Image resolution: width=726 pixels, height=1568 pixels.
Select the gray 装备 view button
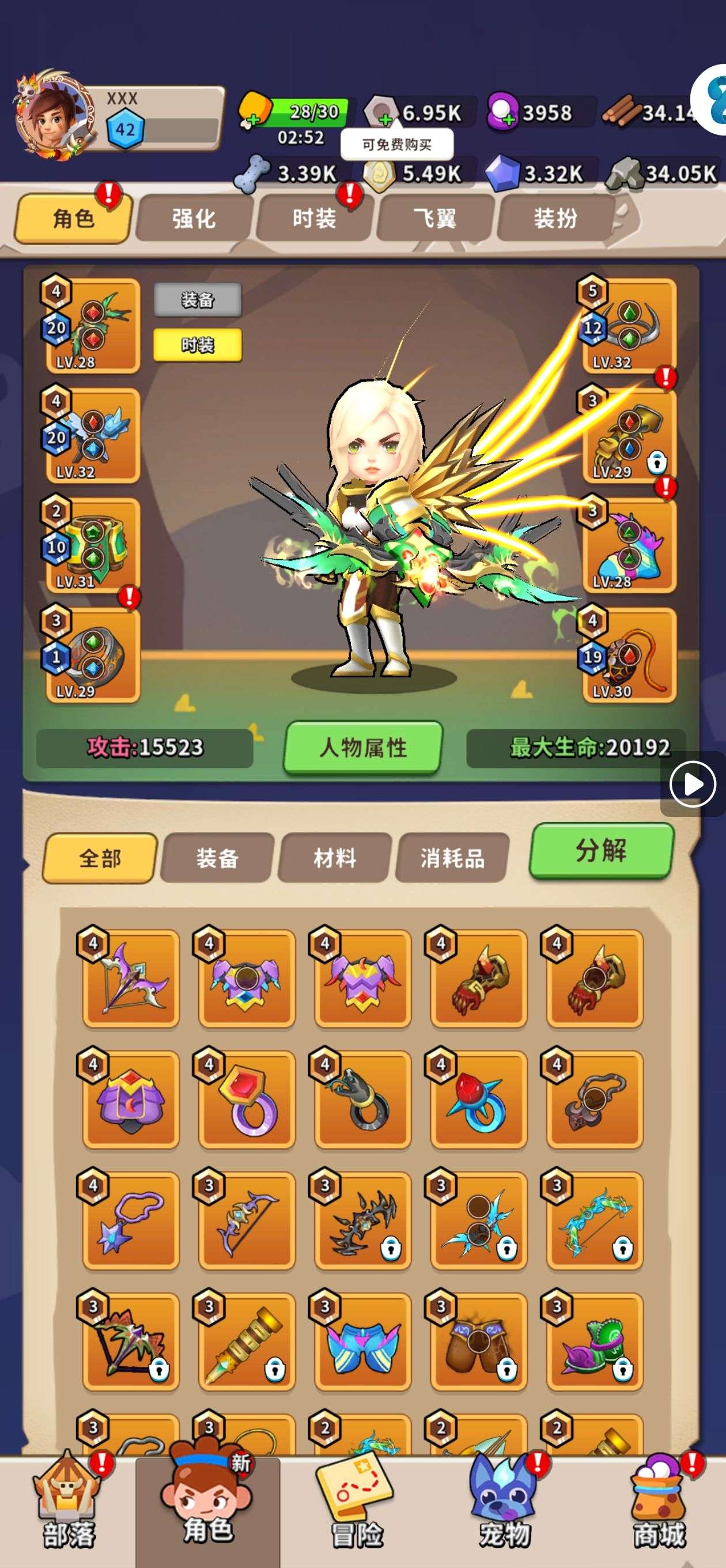tap(197, 300)
